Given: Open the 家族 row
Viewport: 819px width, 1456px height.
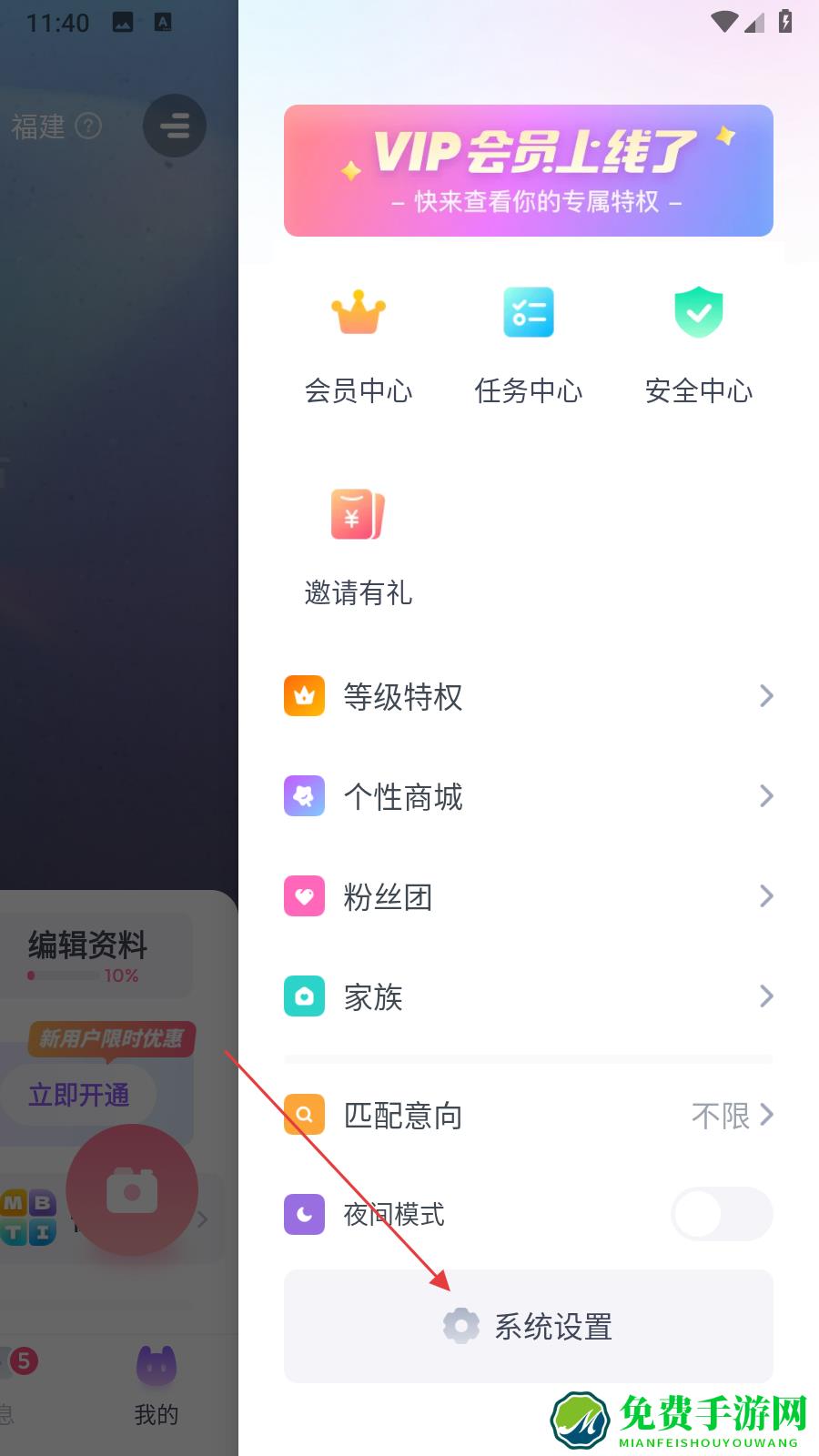Looking at the screenshot, I should [528, 997].
